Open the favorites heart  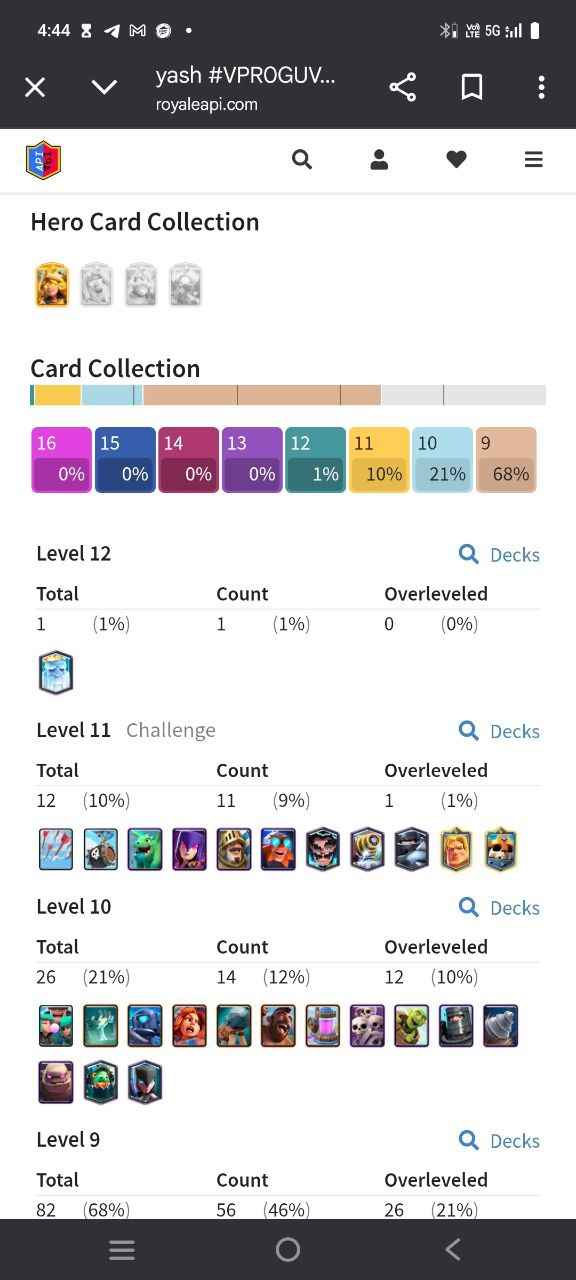pyautogui.click(x=456, y=159)
